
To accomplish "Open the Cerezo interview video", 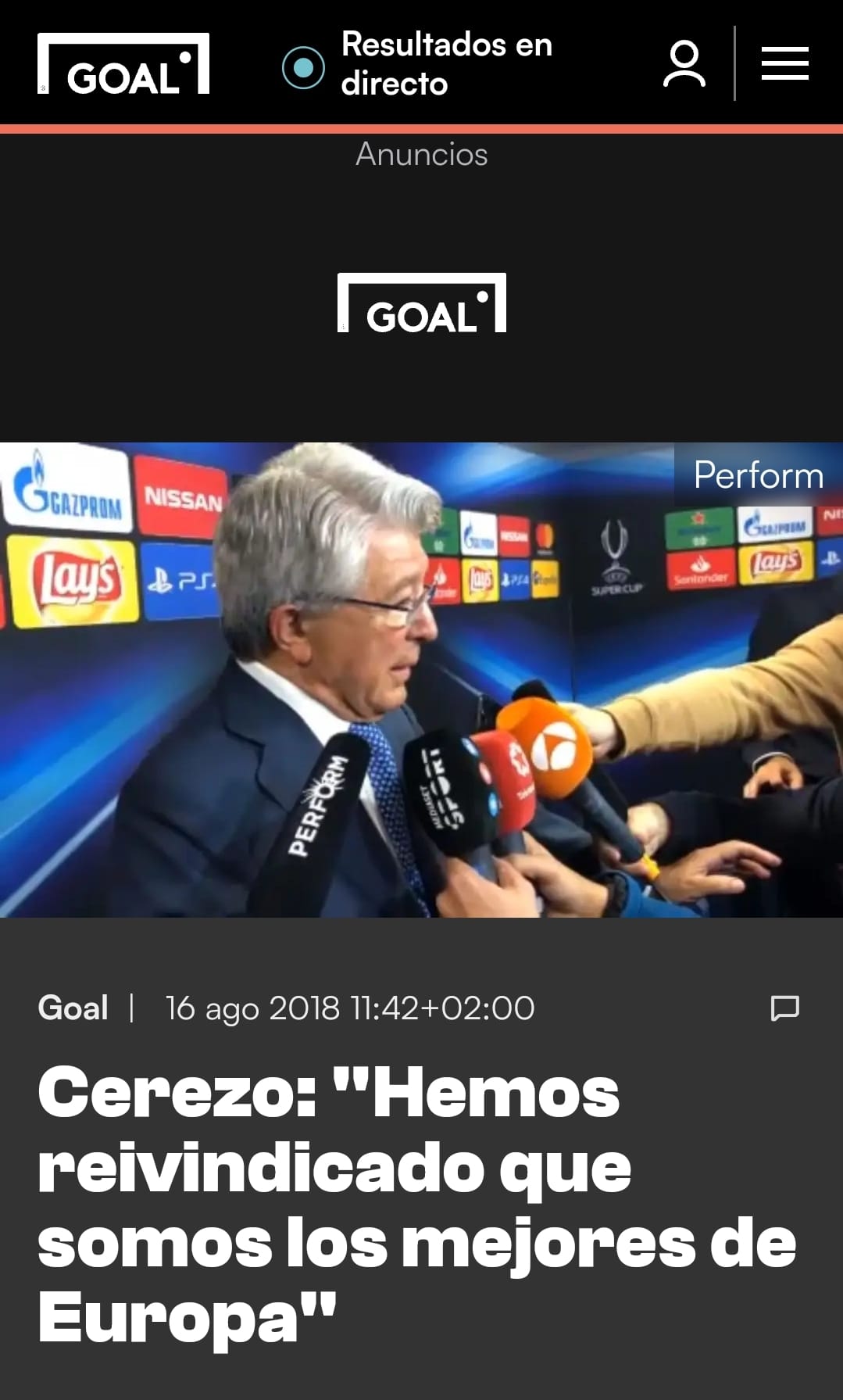I will pyautogui.click(x=421, y=679).
